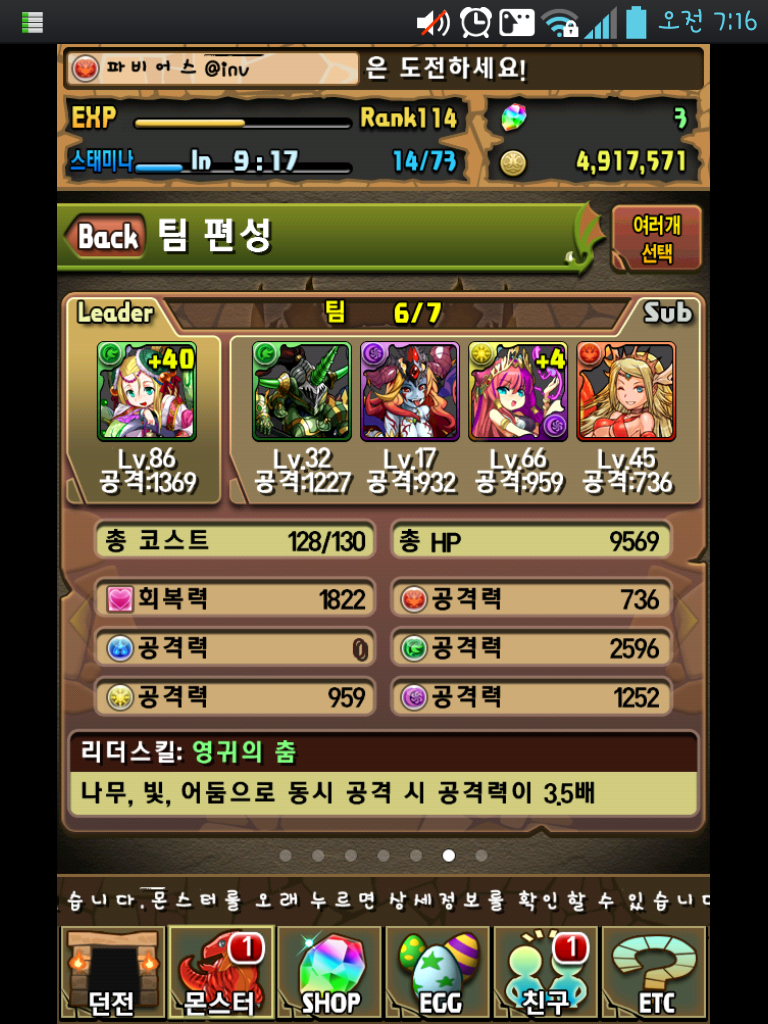Select the sub monster Lv.66
The width and height of the screenshot is (768, 1024).
(518, 391)
